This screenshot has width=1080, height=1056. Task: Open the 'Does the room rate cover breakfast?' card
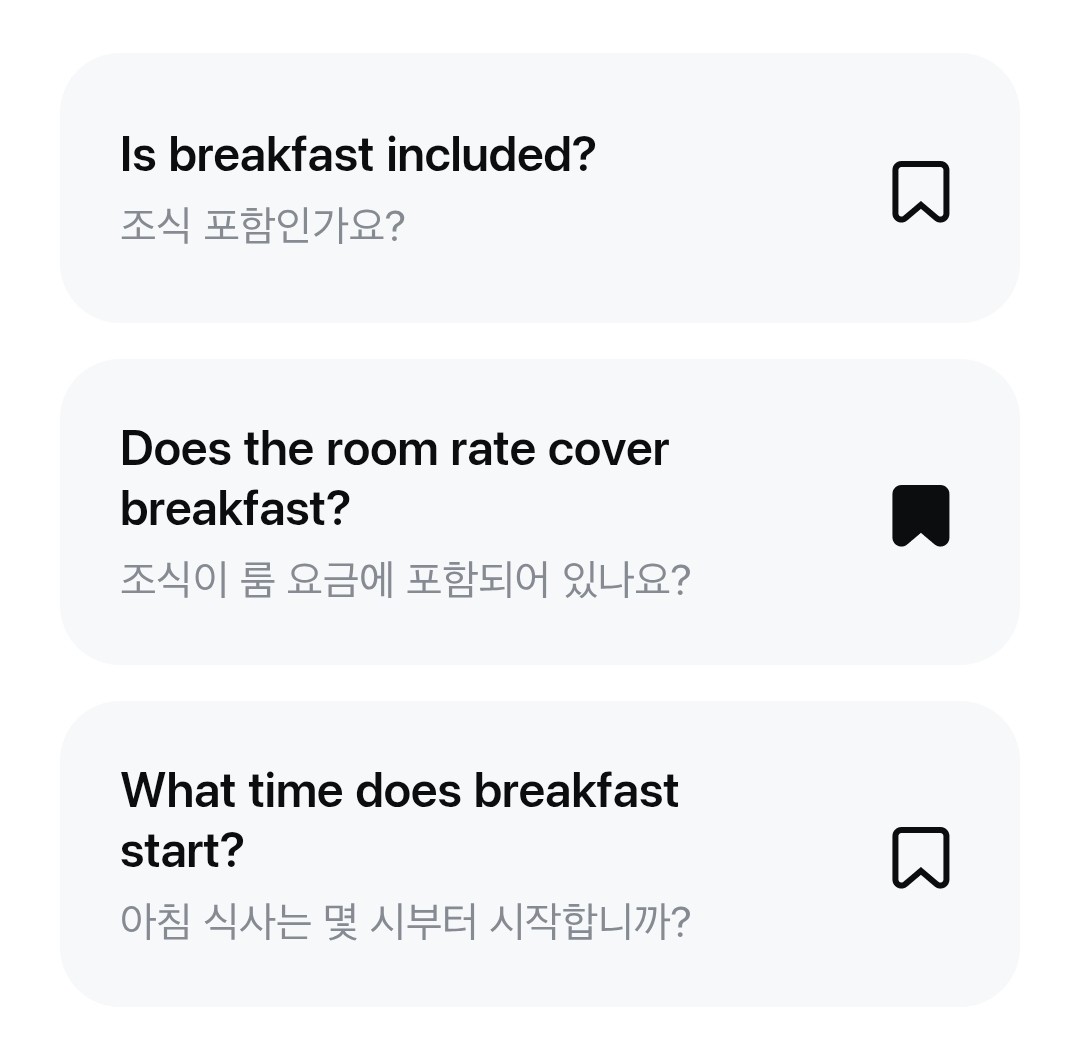[x=450, y=512]
